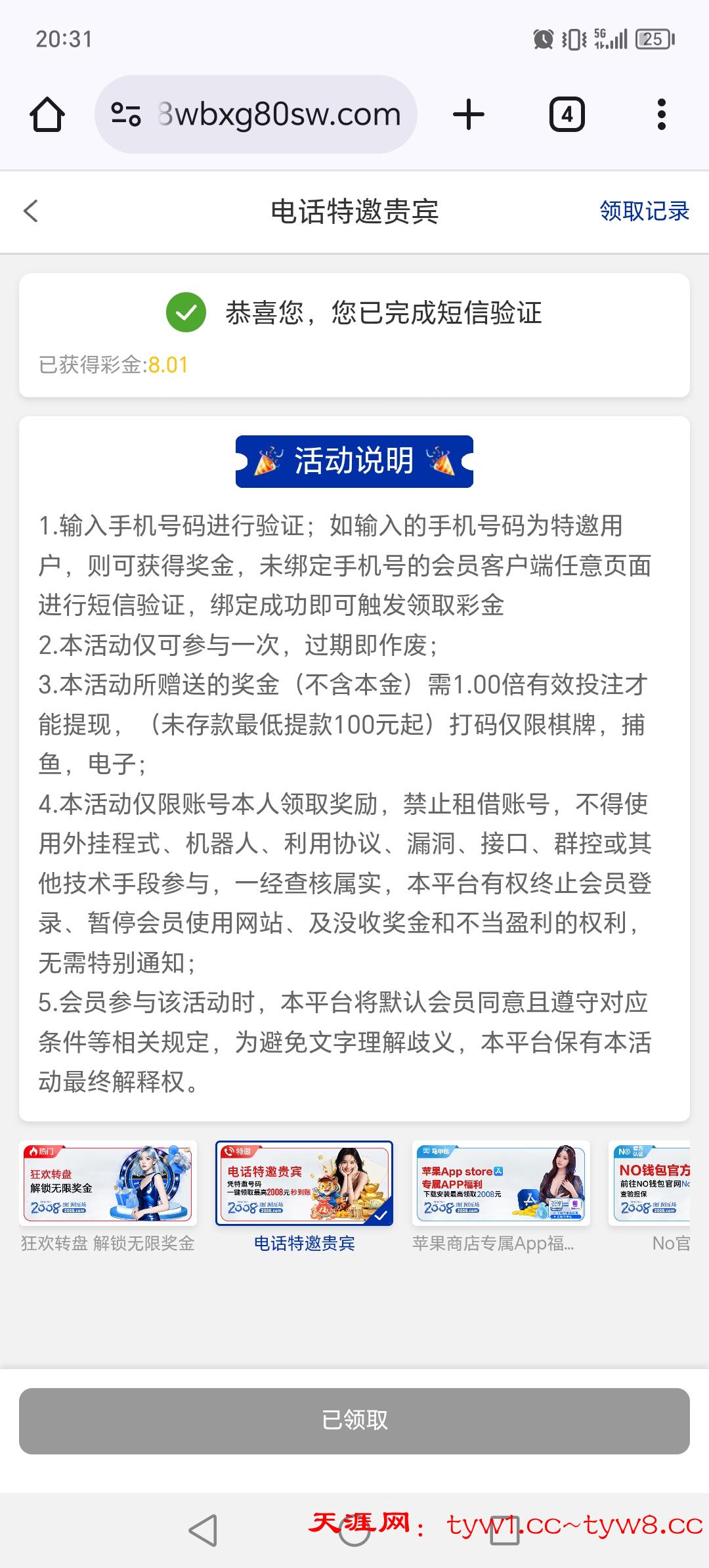The width and height of the screenshot is (709, 1568).
Task: Tap the 已领取 button
Action: [354, 1421]
